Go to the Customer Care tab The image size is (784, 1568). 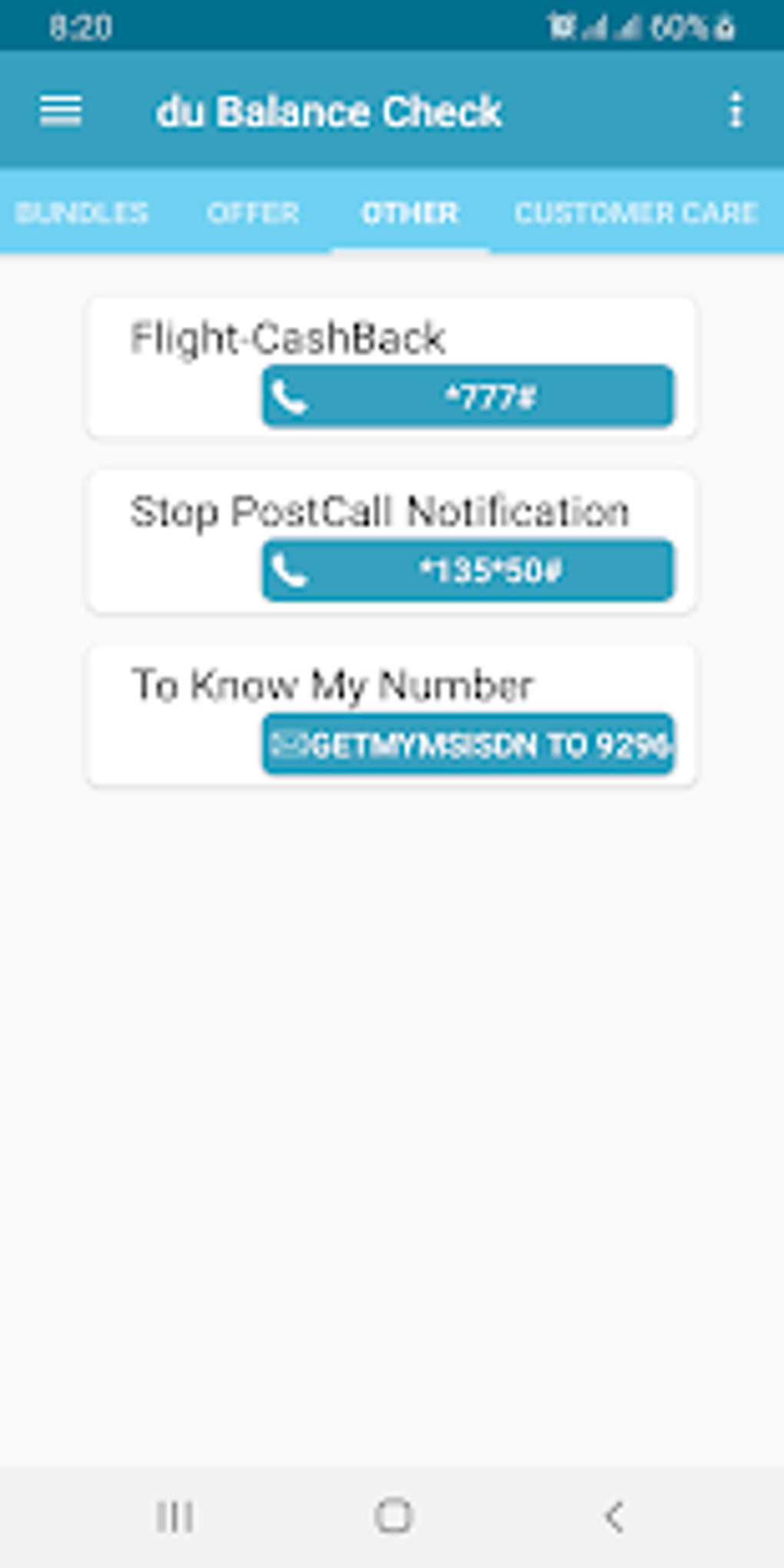(636, 213)
